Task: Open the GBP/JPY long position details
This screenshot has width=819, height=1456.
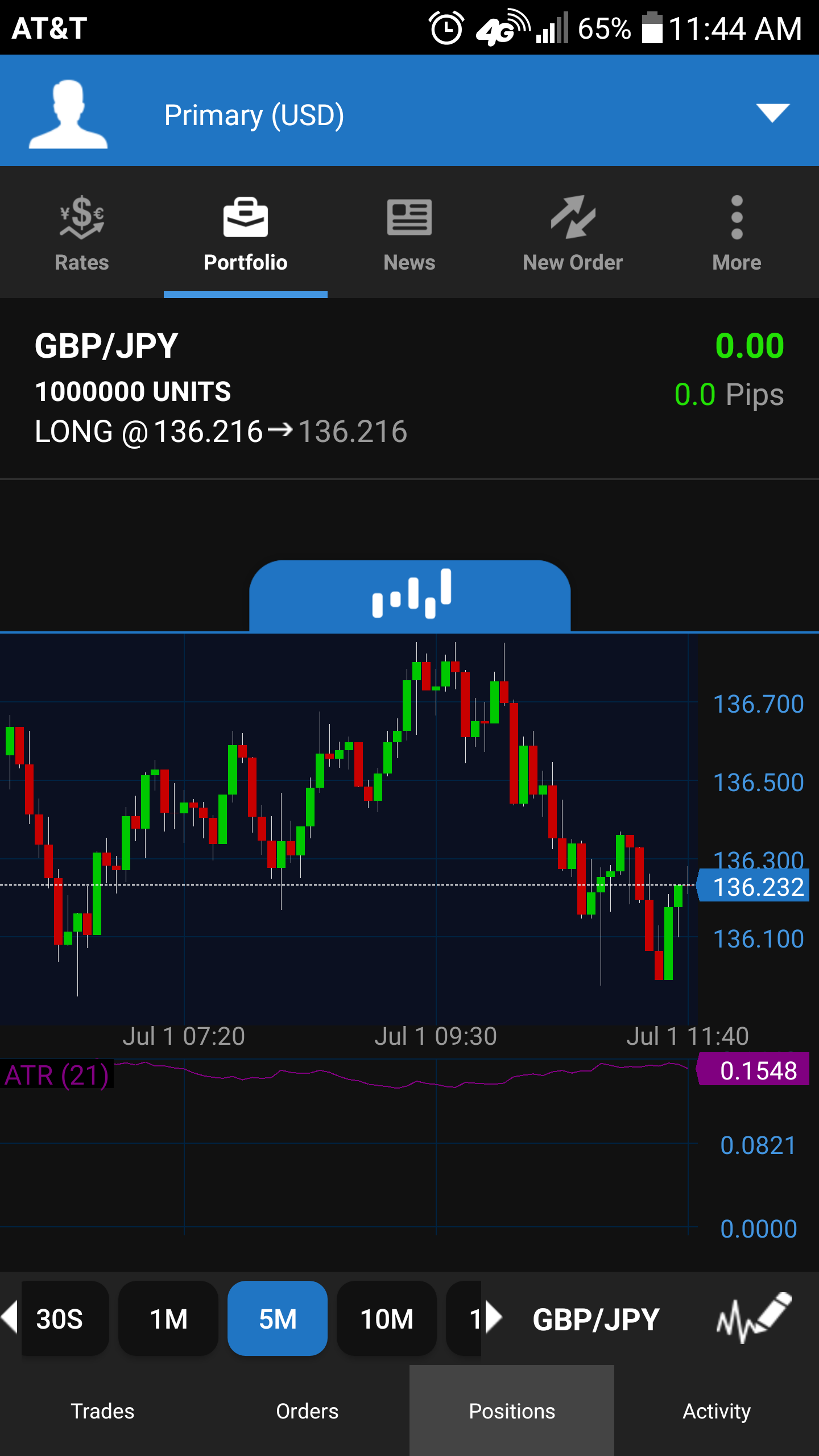Action: [x=409, y=388]
